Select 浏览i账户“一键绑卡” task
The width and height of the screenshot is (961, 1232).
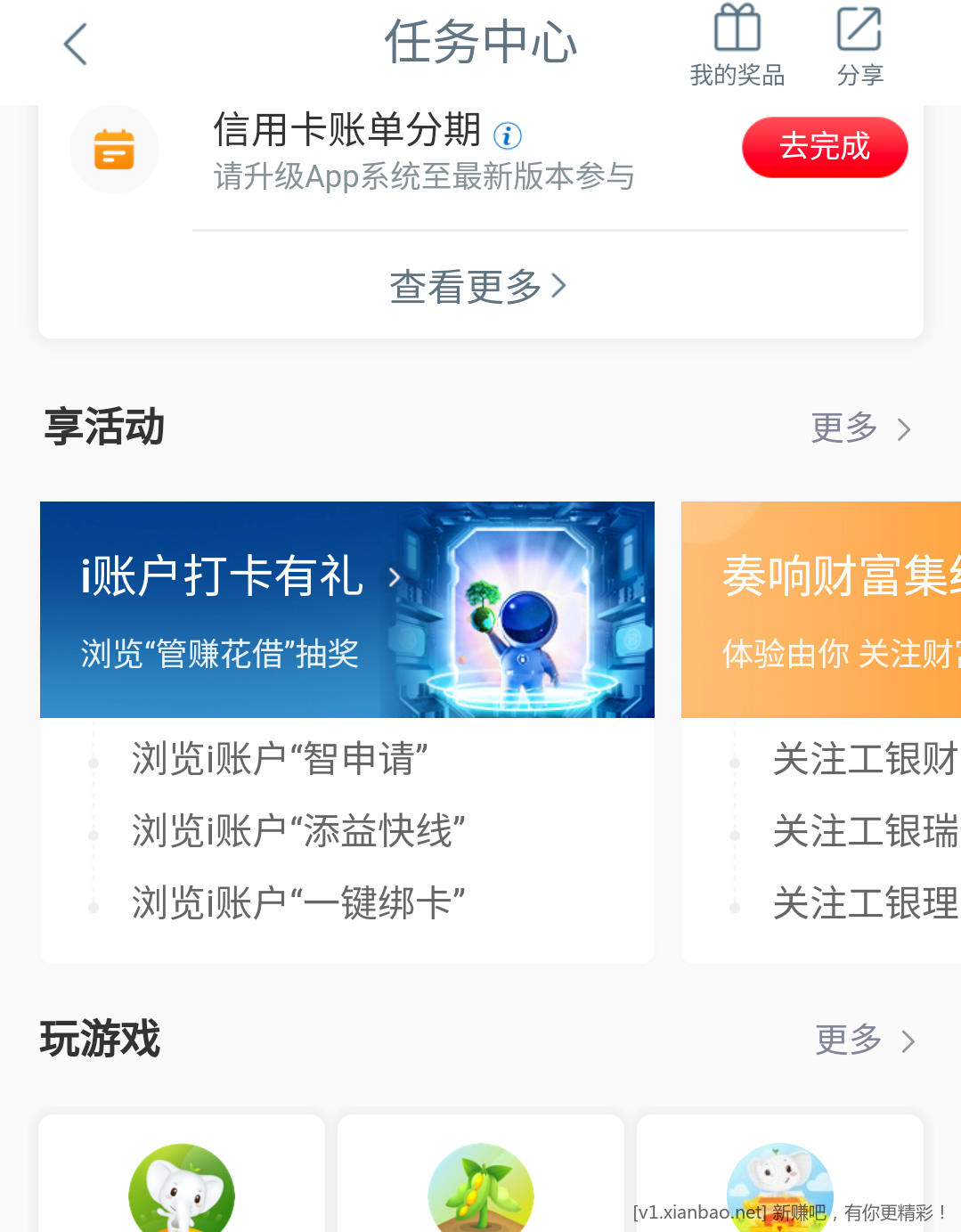click(298, 903)
